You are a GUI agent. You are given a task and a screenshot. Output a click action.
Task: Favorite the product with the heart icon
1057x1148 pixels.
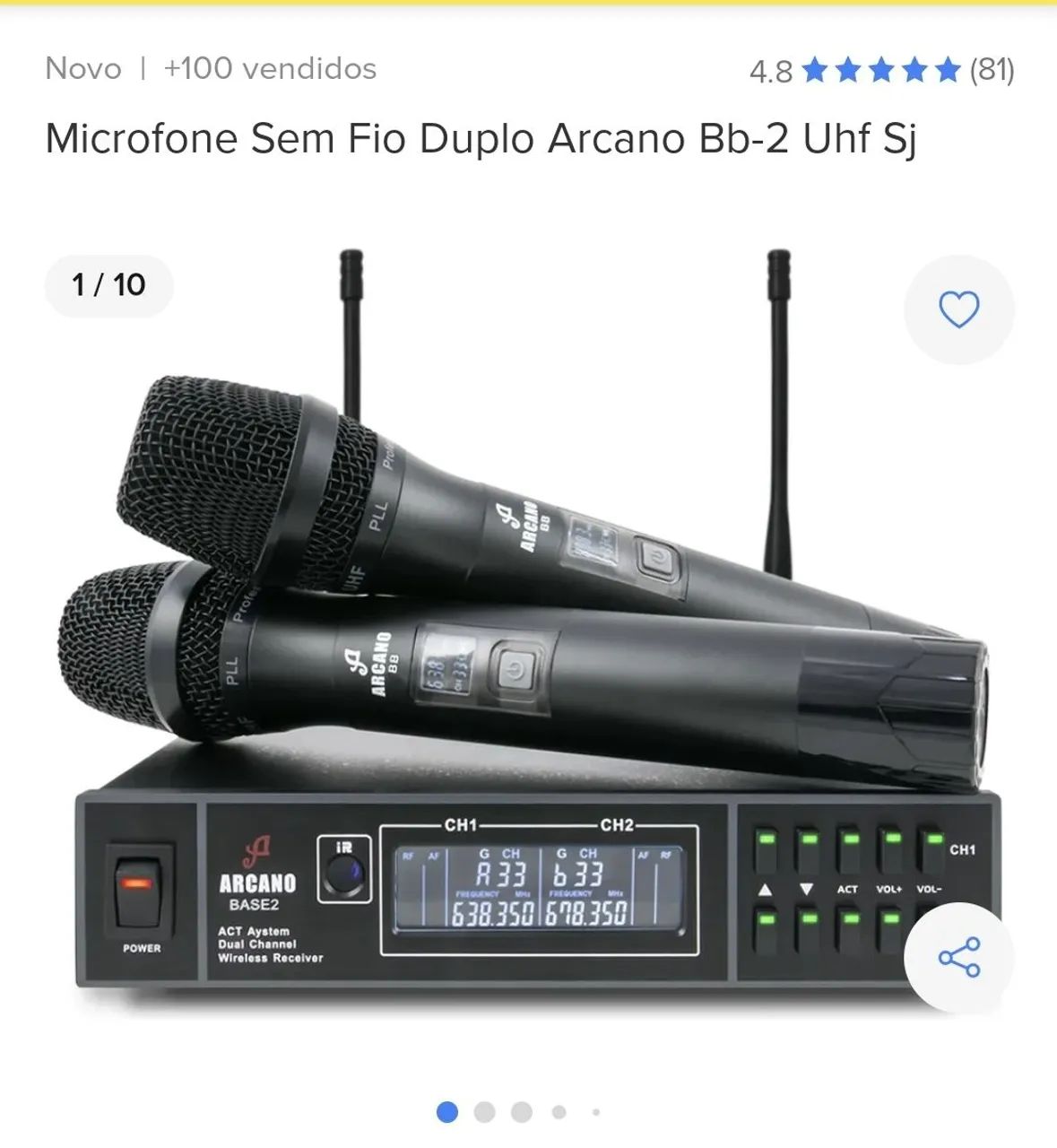958,309
